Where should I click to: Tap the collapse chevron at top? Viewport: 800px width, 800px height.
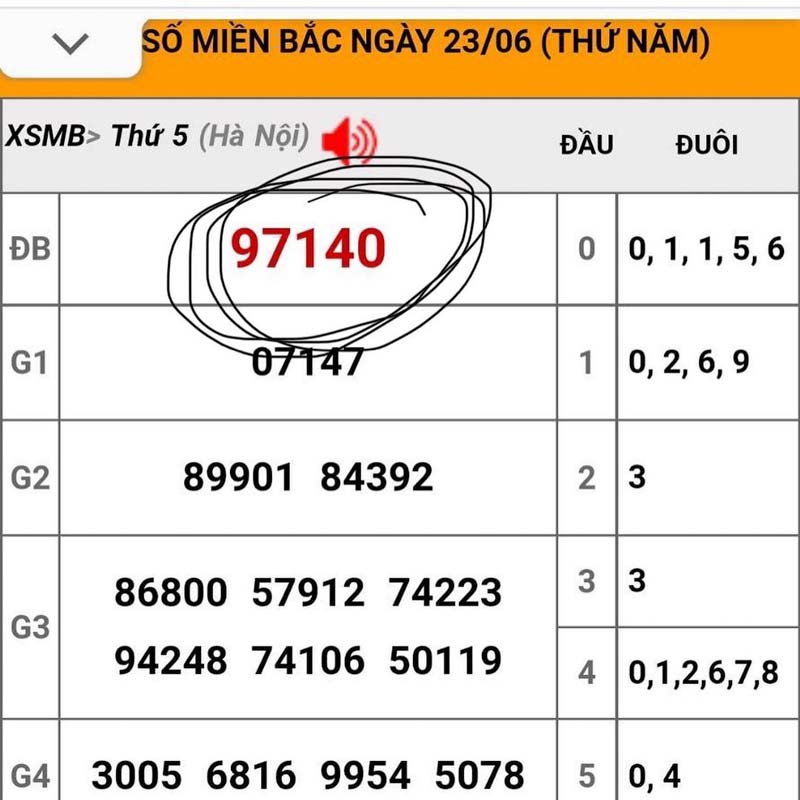pyautogui.click(x=72, y=43)
